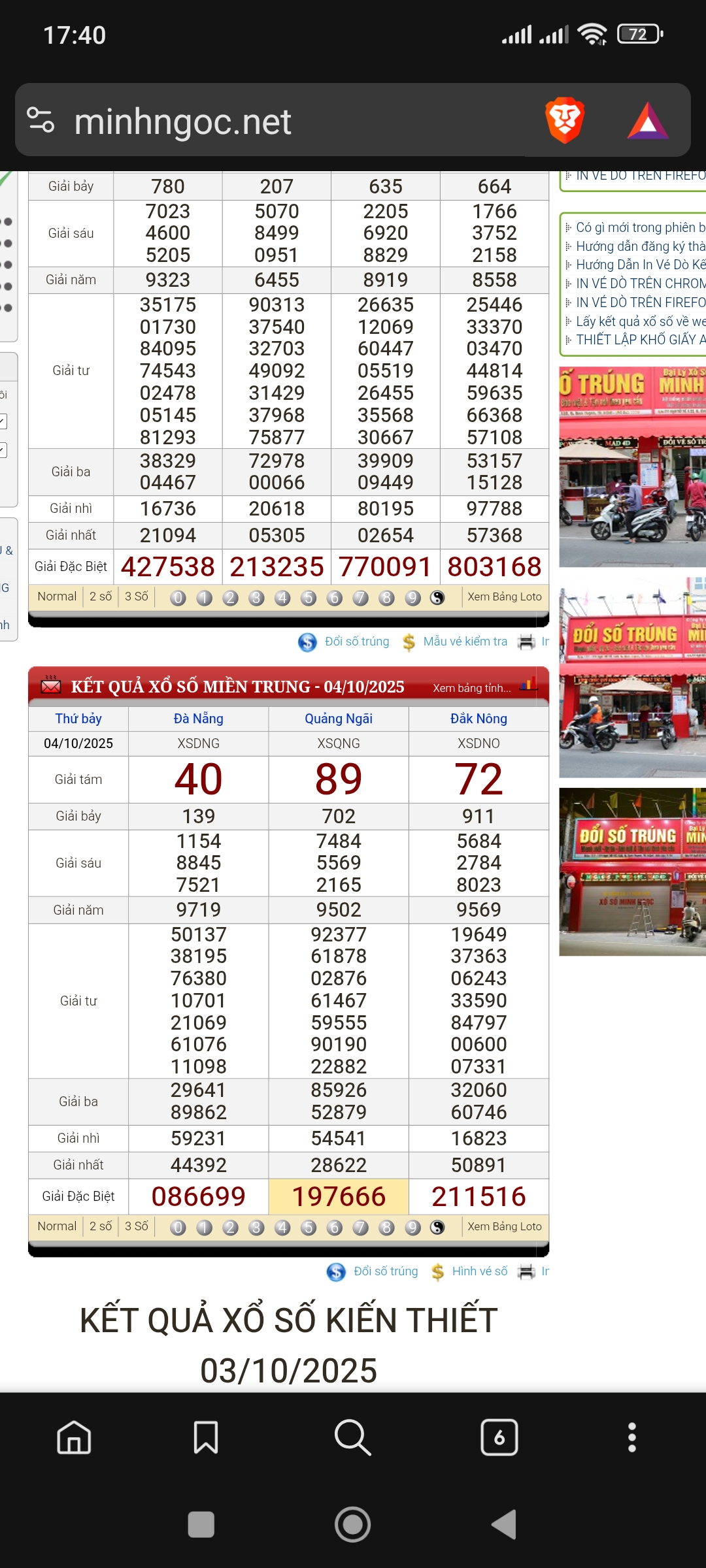Open the Đà Nẵng lottery link
This screenshot has height=1568, width=706.
pyautogui.click(x=198, y=719)
